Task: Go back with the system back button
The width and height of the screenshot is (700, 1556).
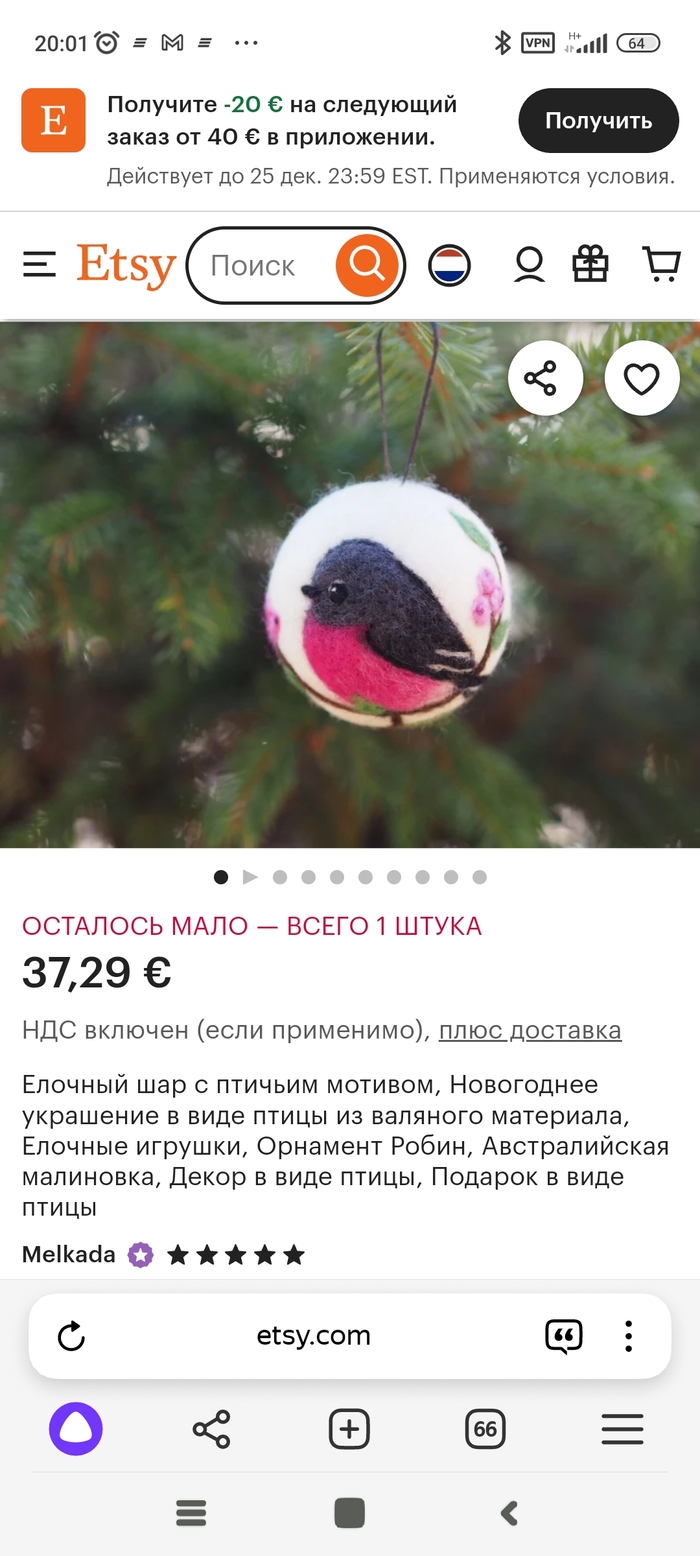Action: coord(509,1513)
